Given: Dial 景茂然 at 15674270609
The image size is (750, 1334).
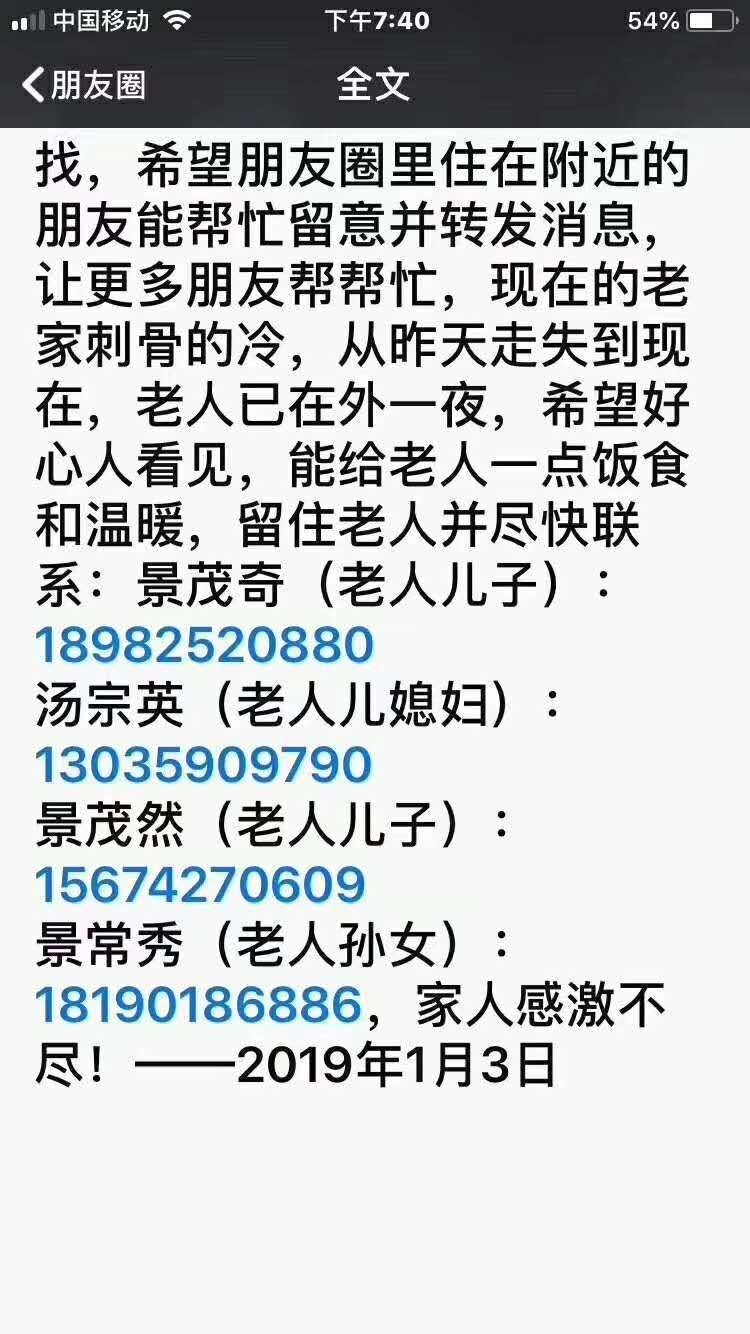Looking at the screenshot, I should (201, 885).
